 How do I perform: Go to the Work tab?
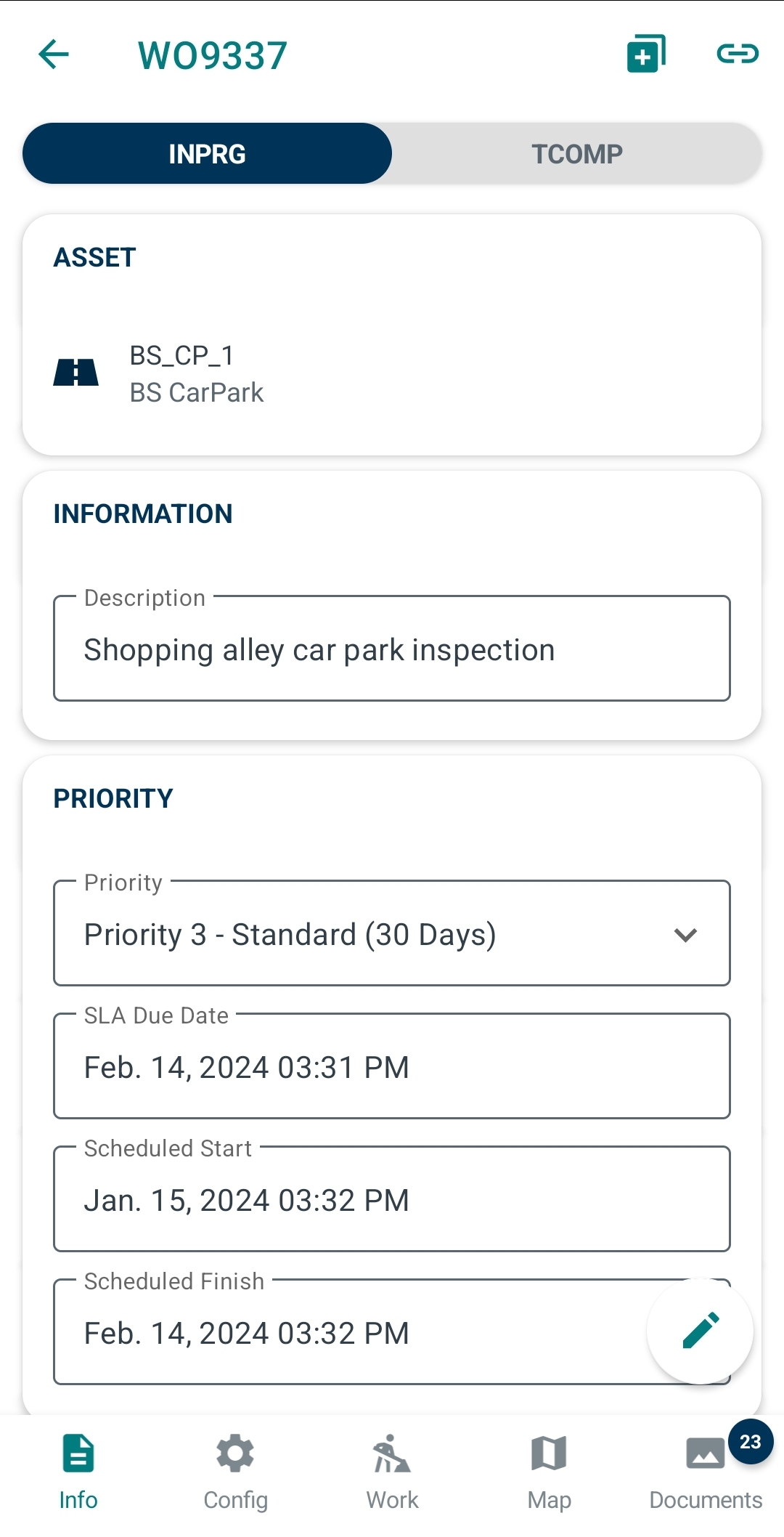click(x=392, y=1473)
